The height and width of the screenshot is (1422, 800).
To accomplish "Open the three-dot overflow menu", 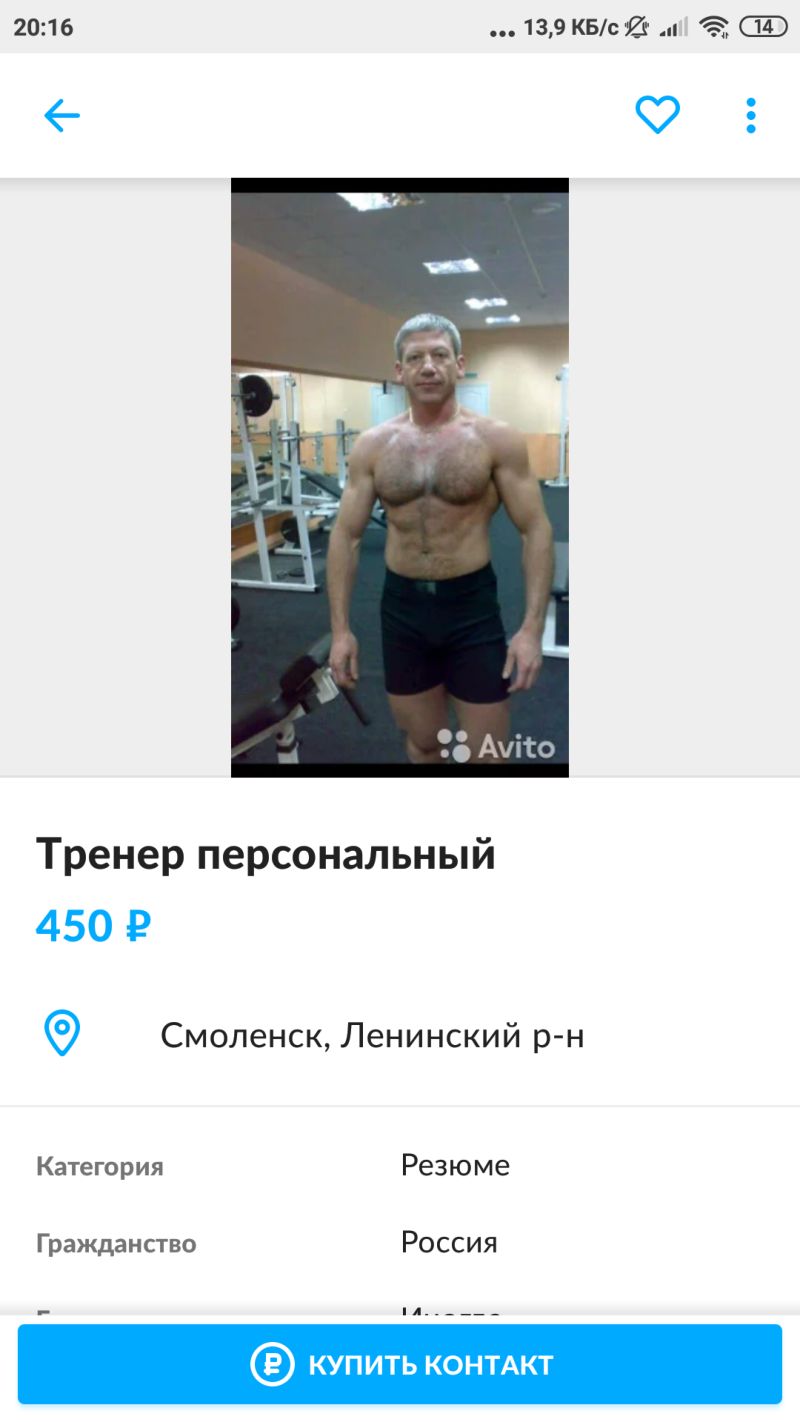I will click(x=751, y=116).
